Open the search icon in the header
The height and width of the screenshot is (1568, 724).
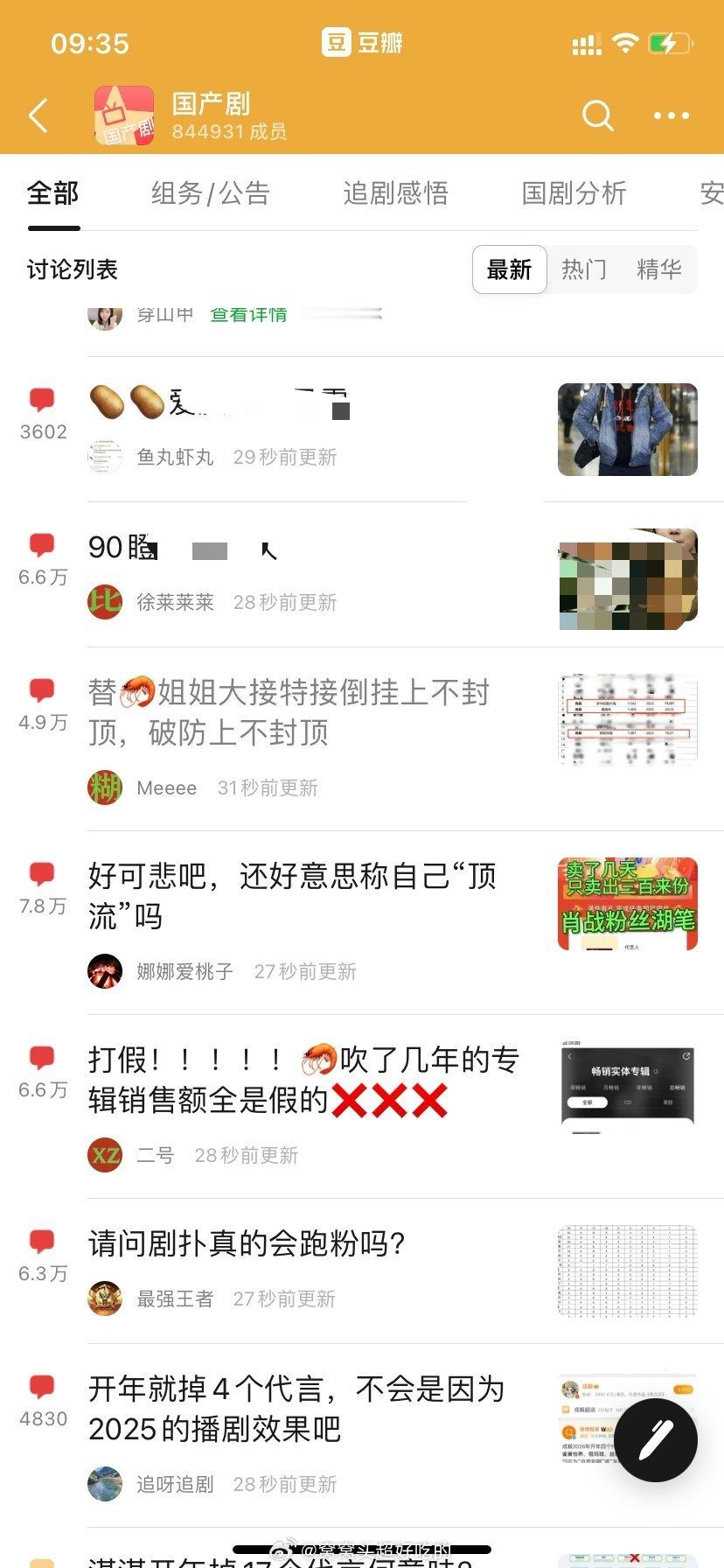point(597,115)
